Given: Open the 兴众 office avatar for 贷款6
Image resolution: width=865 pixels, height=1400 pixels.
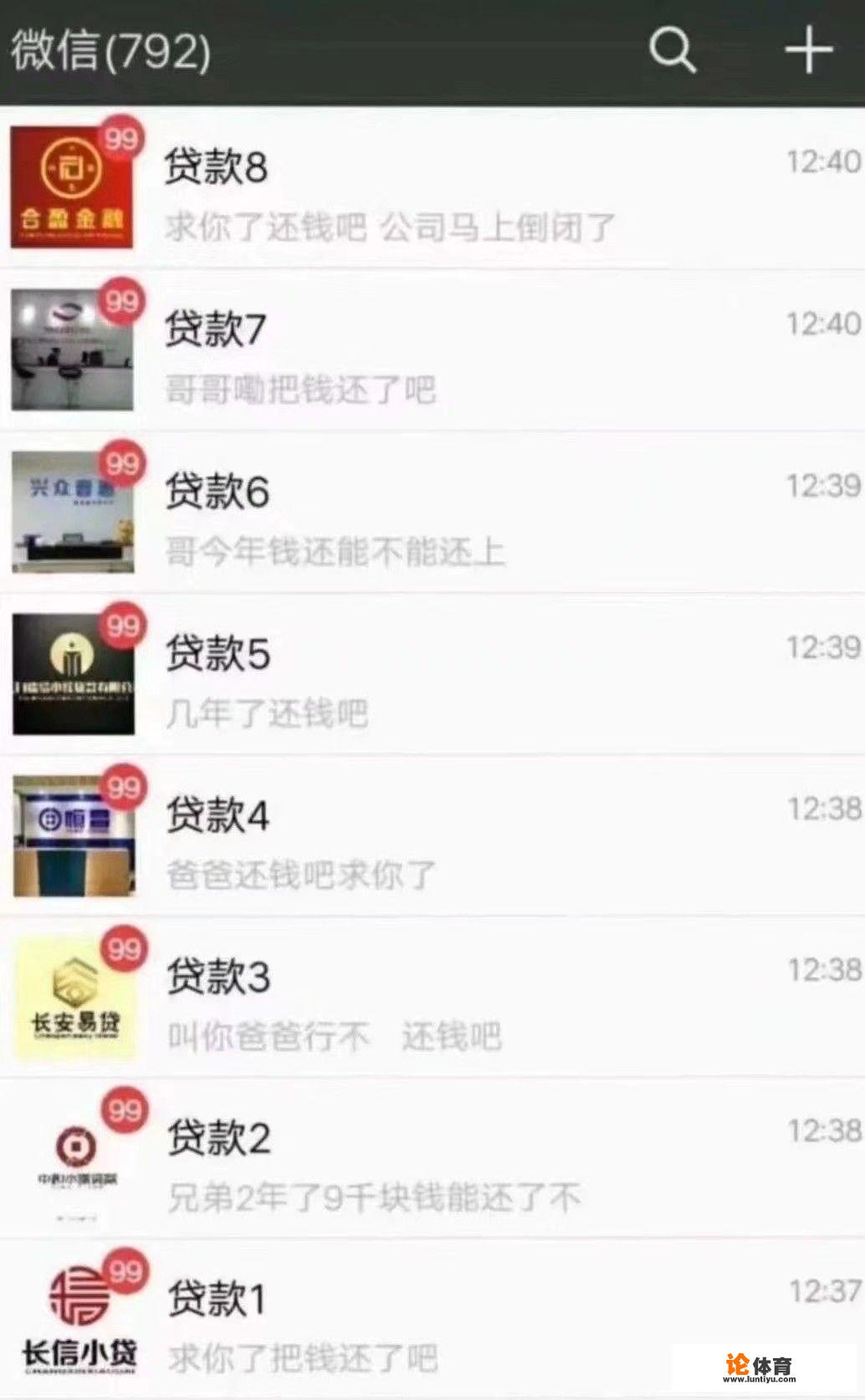Looking at the screenshot, I should pos(71,510).
